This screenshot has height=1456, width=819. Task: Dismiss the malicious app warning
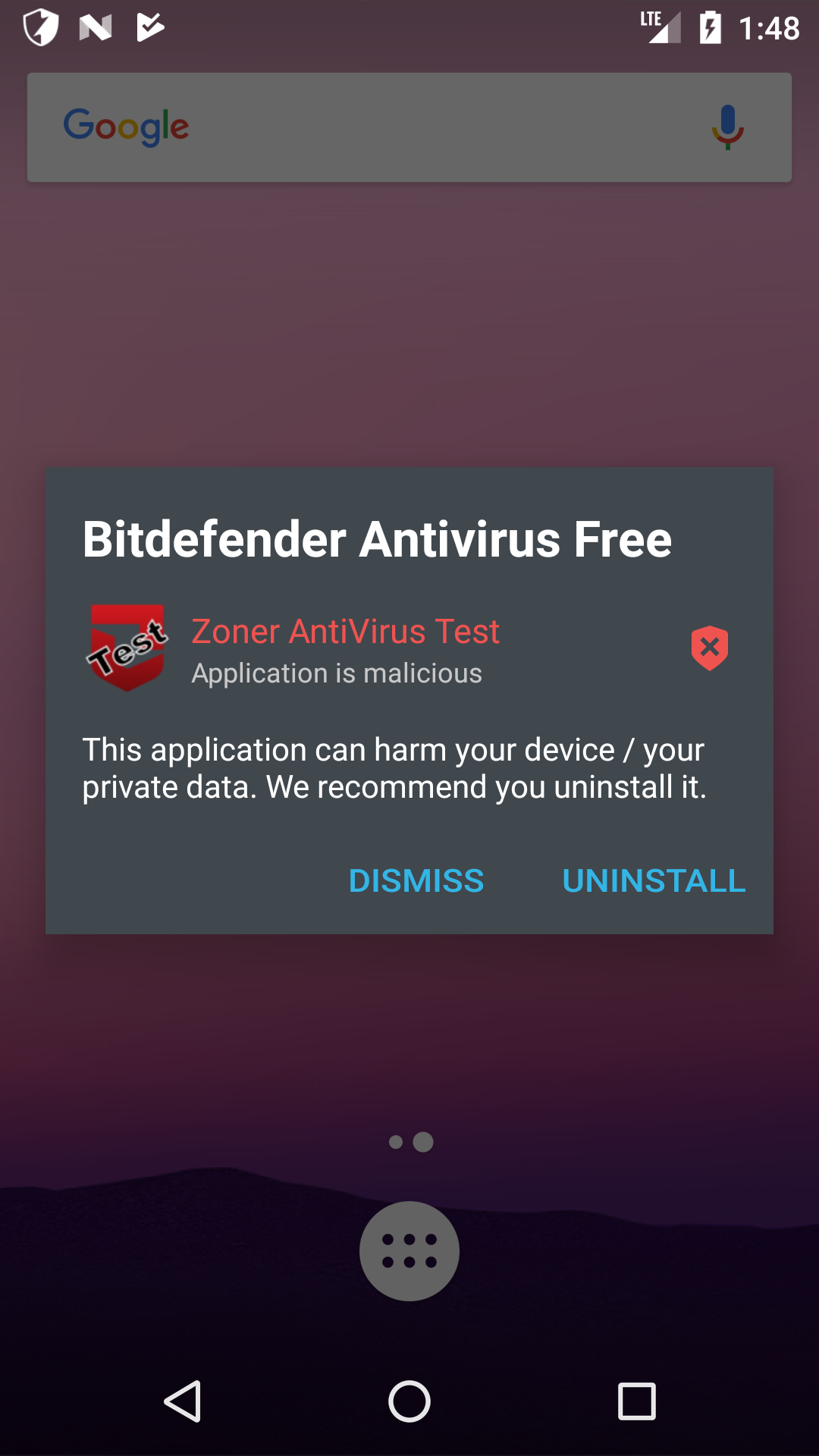[416, 880]
